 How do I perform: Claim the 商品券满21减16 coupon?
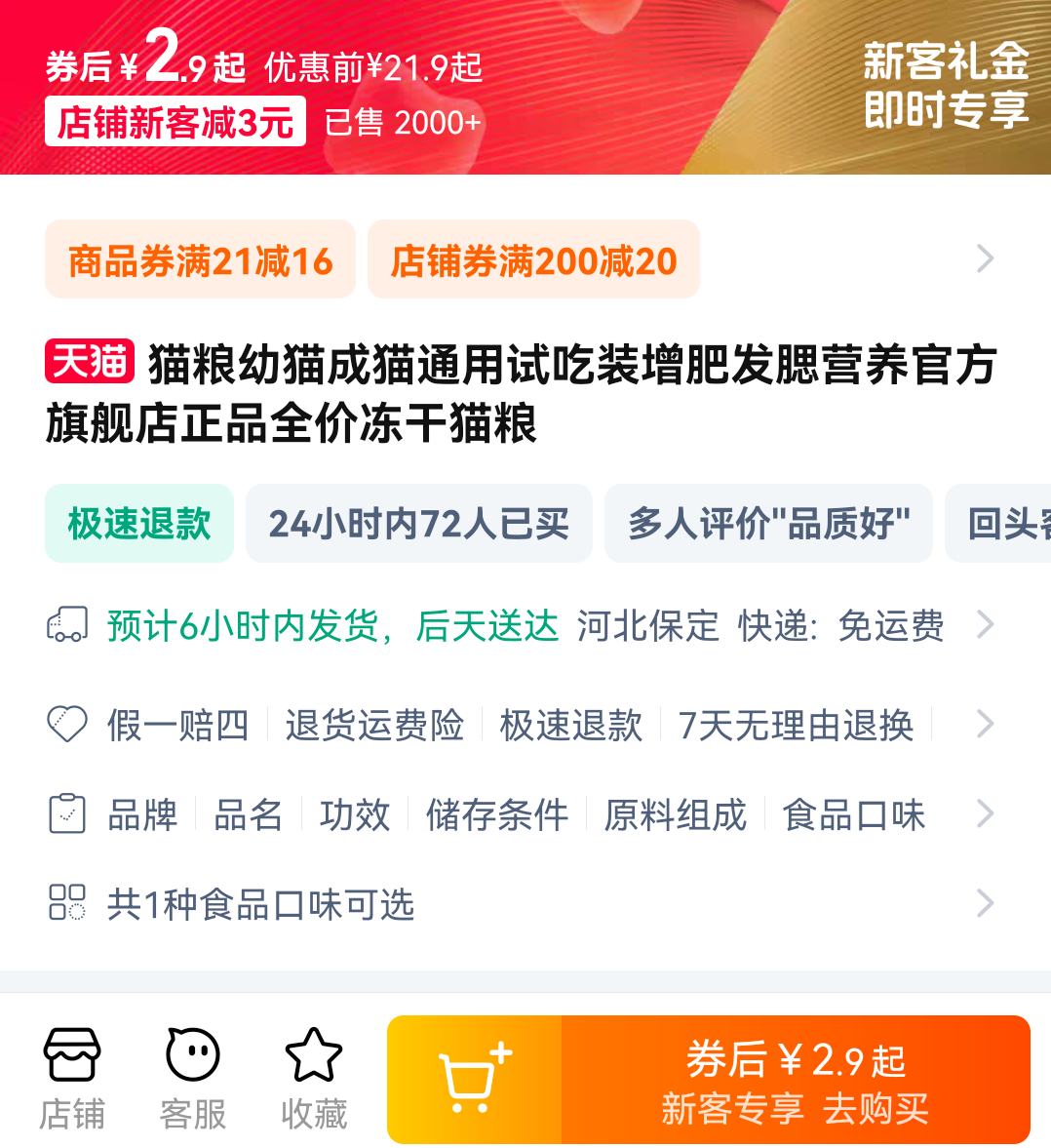pyautogui.click(x=200, y=260)
